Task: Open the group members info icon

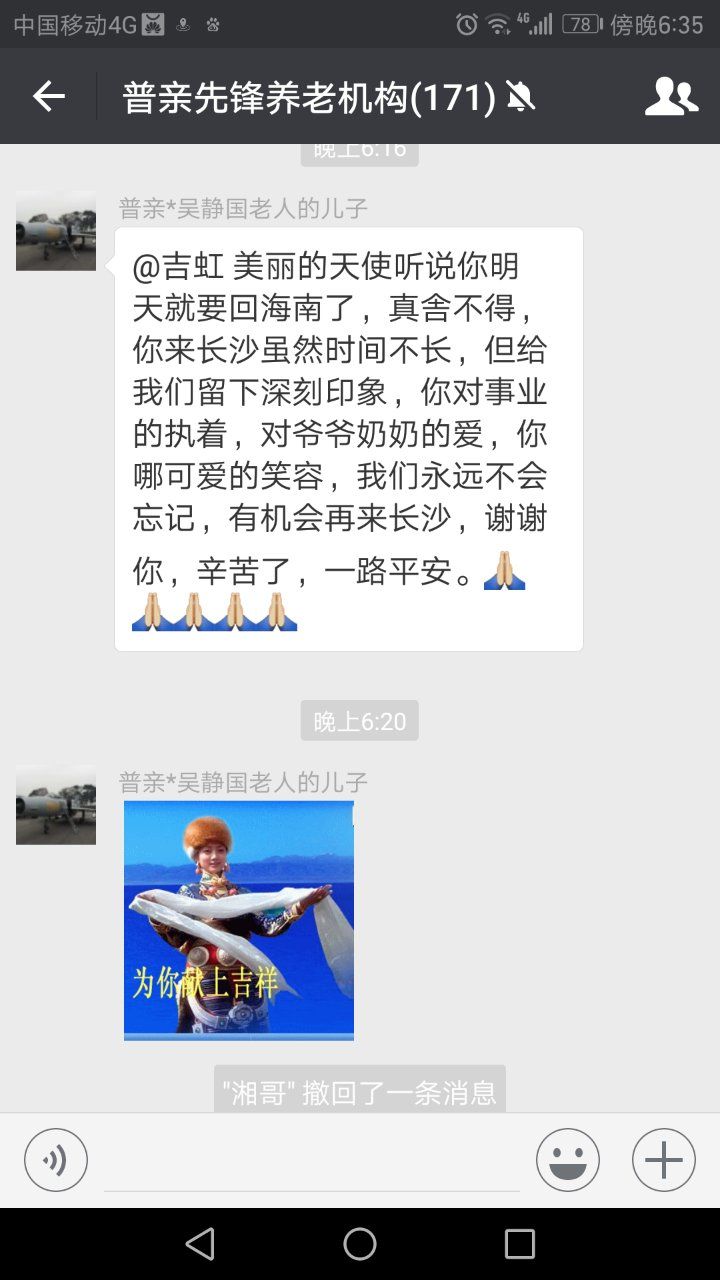Action: coord(671,97)
